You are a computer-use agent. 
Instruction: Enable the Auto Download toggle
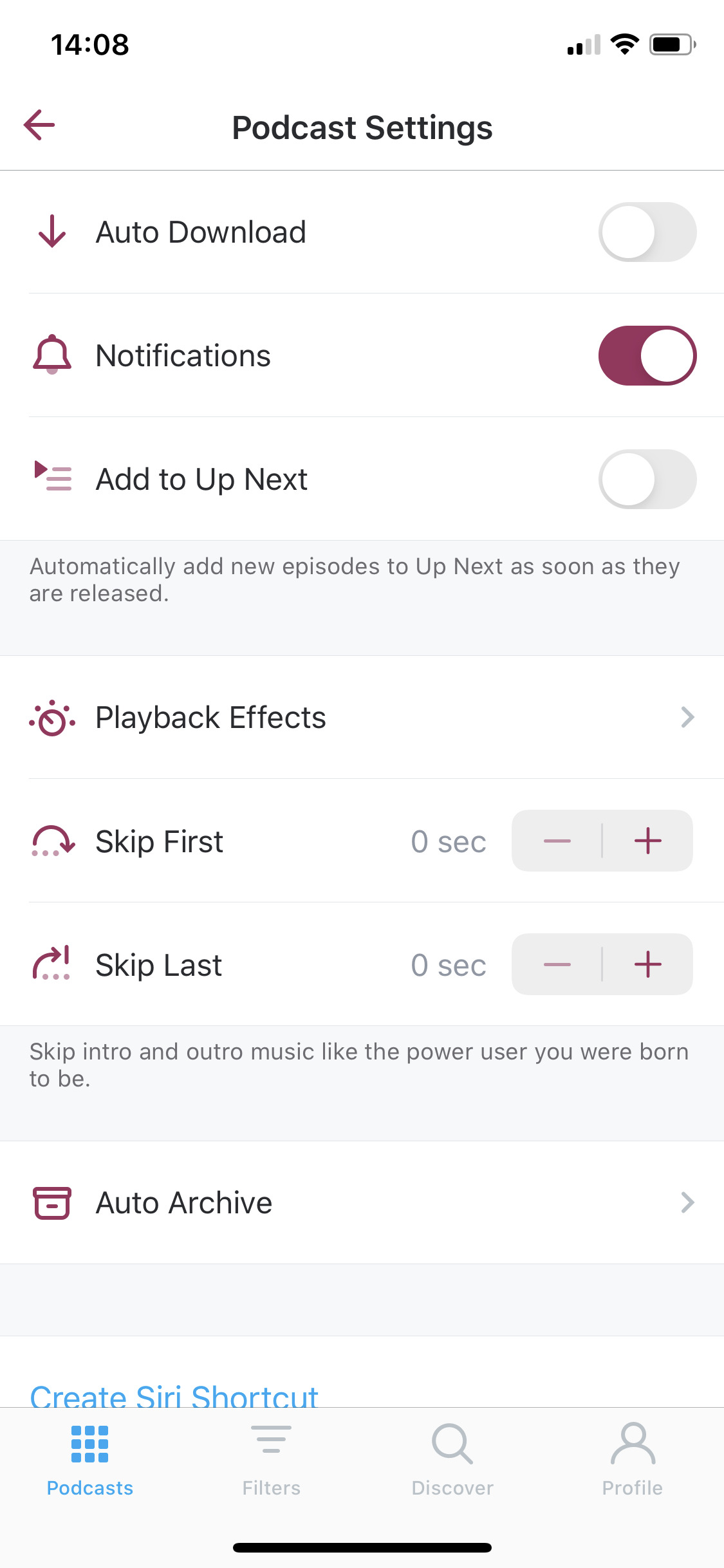click(647, 231)
